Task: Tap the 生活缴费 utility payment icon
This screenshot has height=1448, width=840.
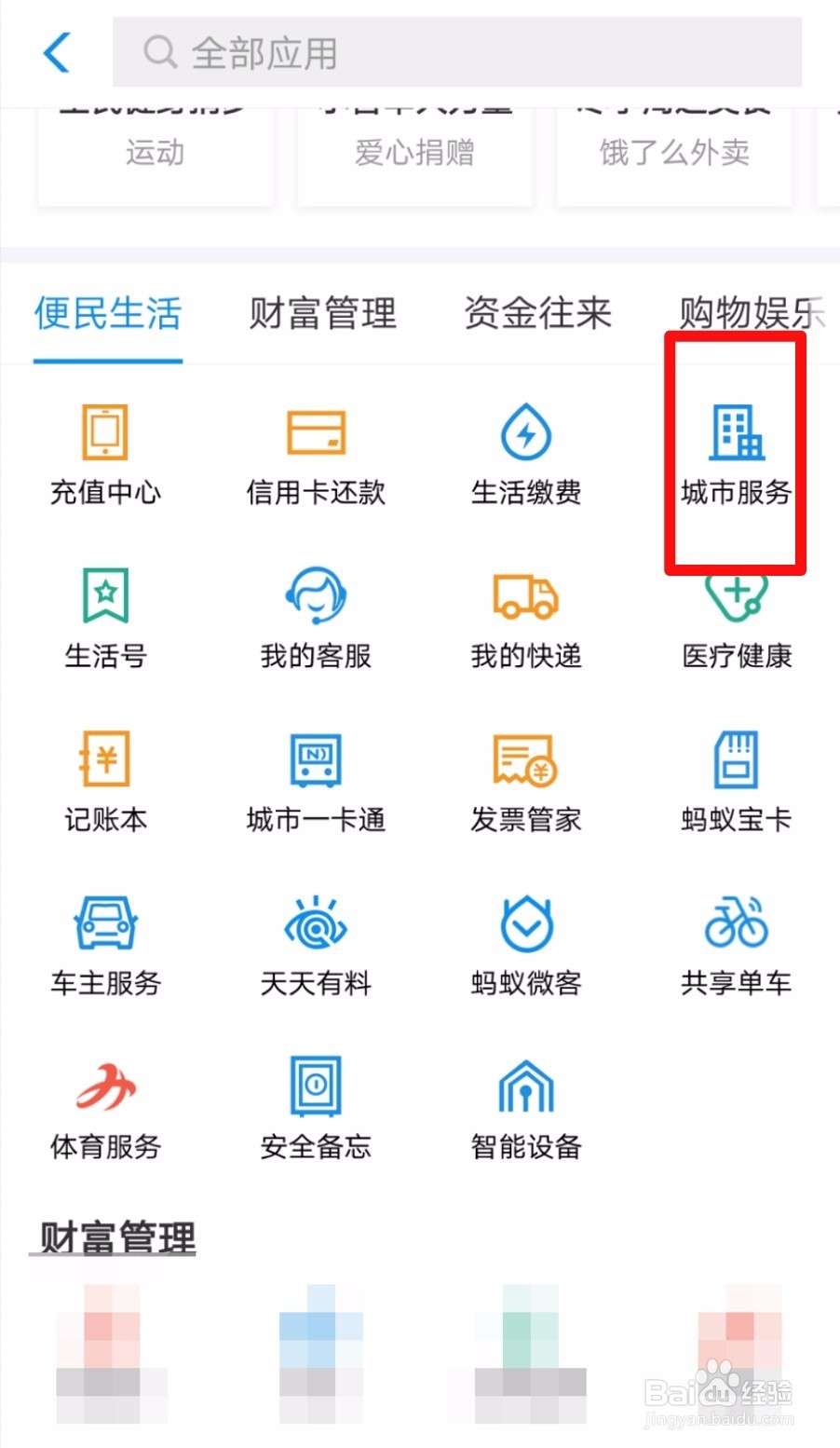Action: point(525,455)
